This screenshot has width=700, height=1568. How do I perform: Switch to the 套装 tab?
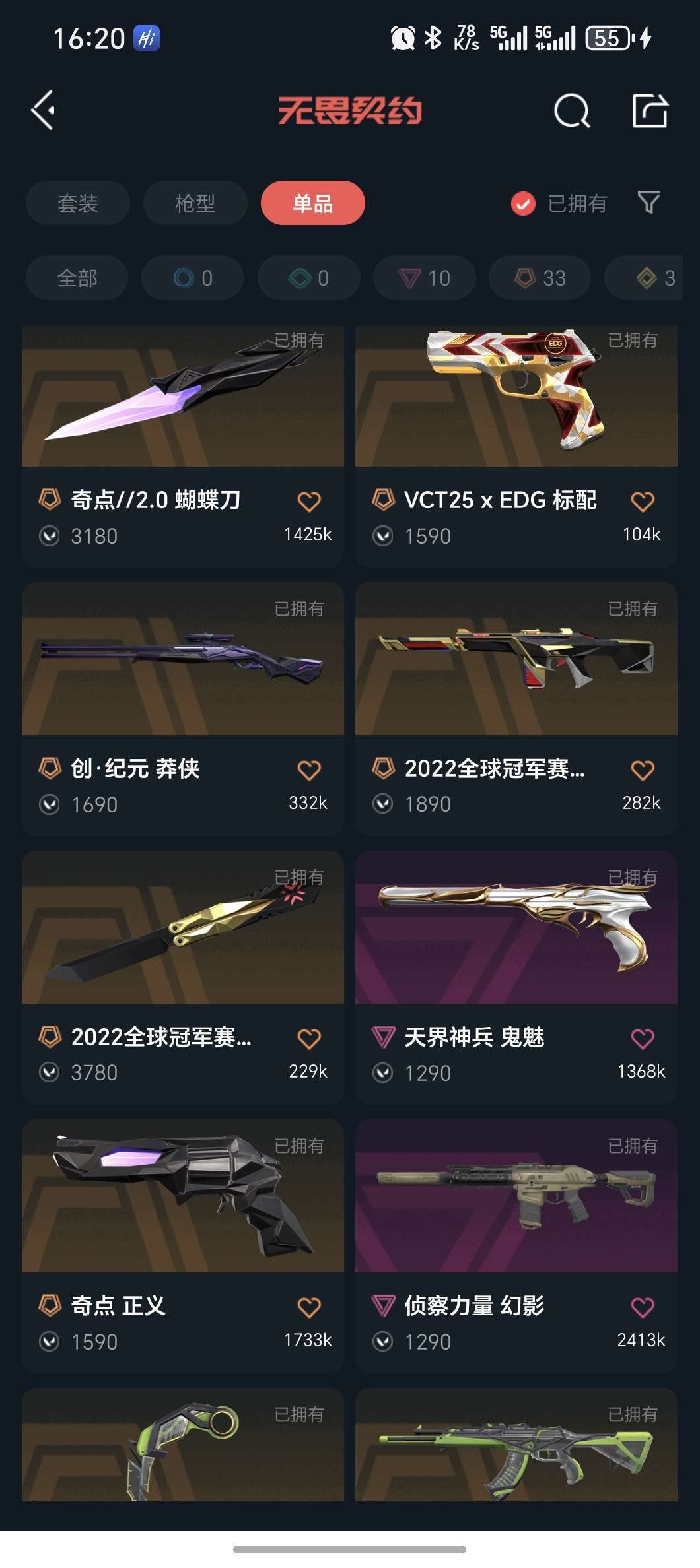pos(77,203)
